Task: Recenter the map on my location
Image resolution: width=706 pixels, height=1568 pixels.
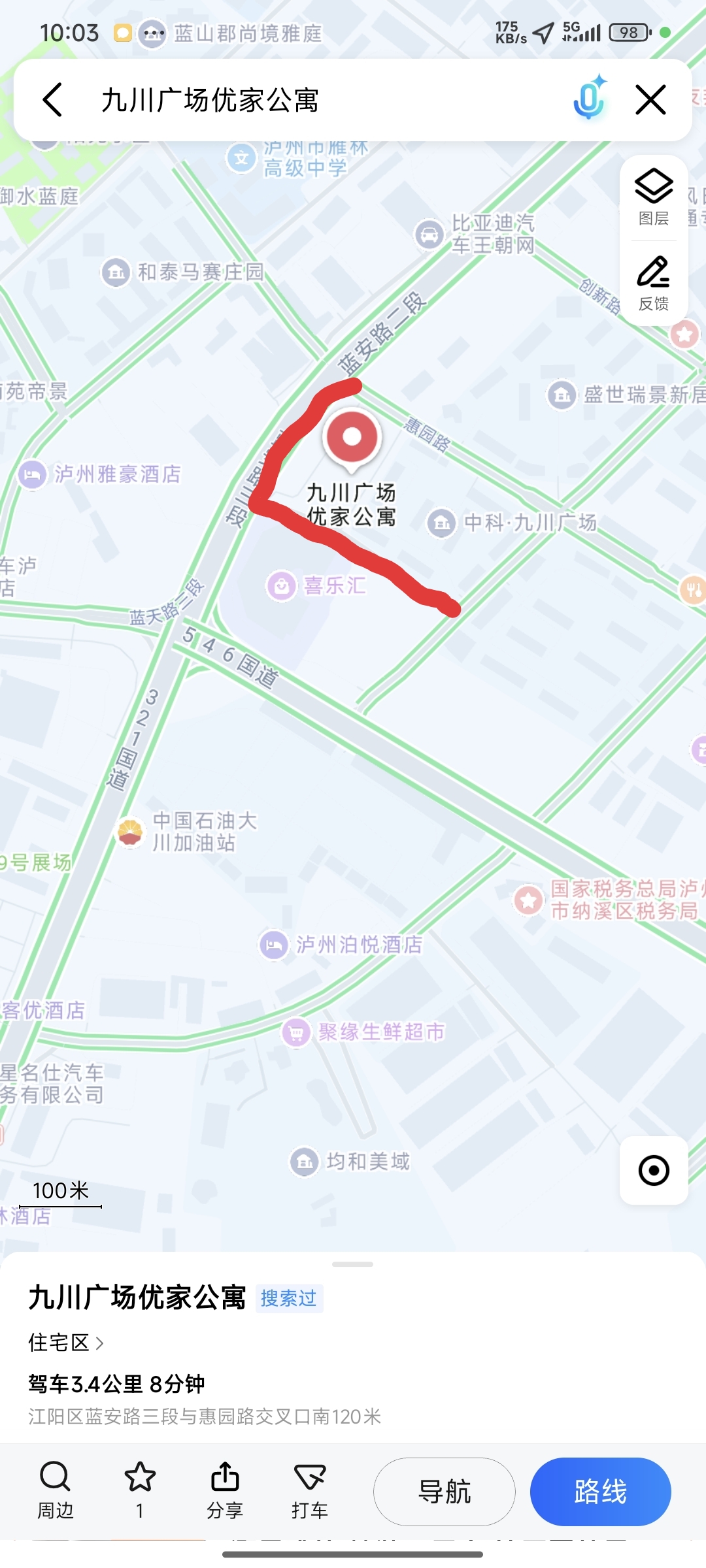Action: coord(654,1170)
